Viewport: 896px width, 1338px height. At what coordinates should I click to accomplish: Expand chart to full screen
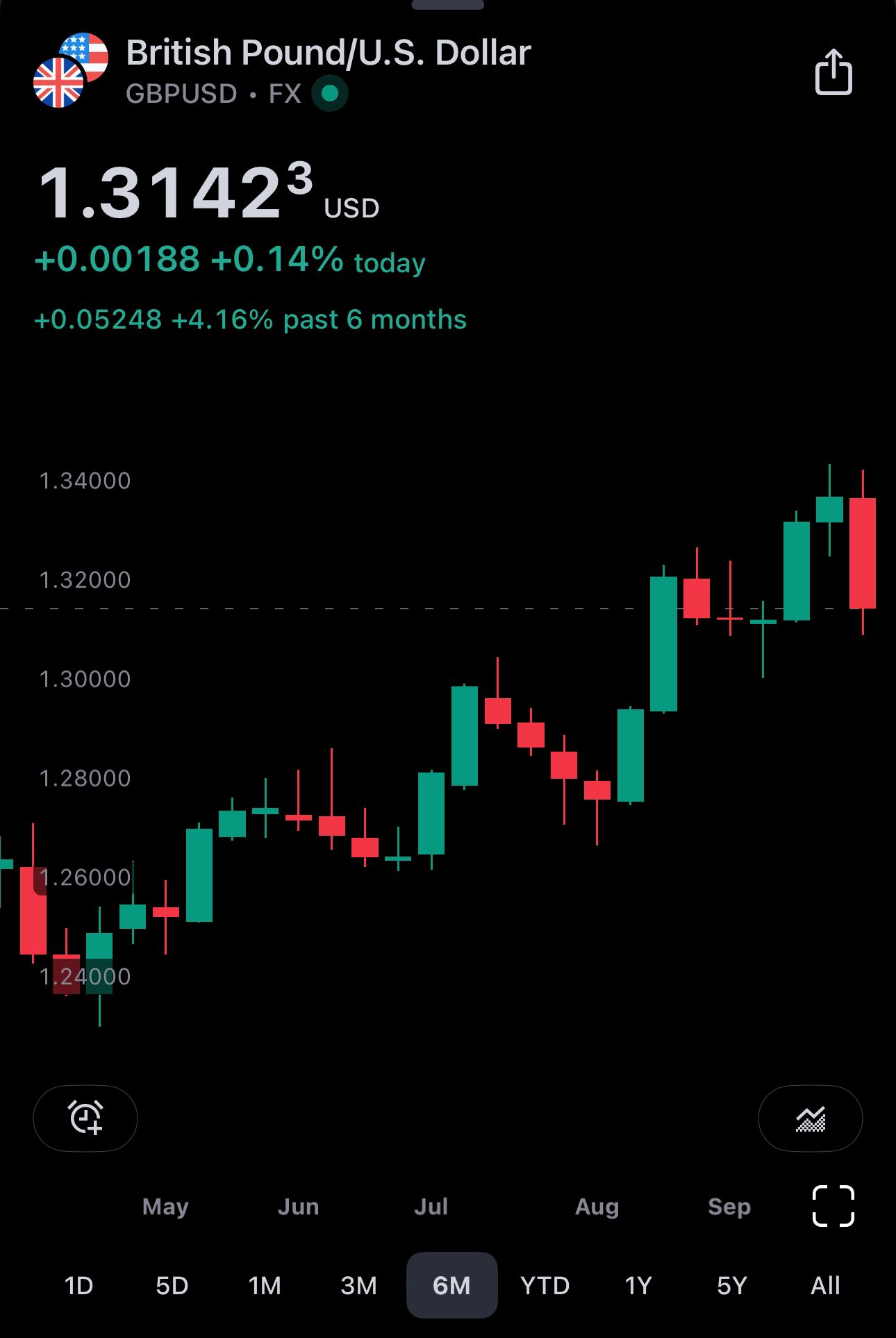(x=833, y=1206)
